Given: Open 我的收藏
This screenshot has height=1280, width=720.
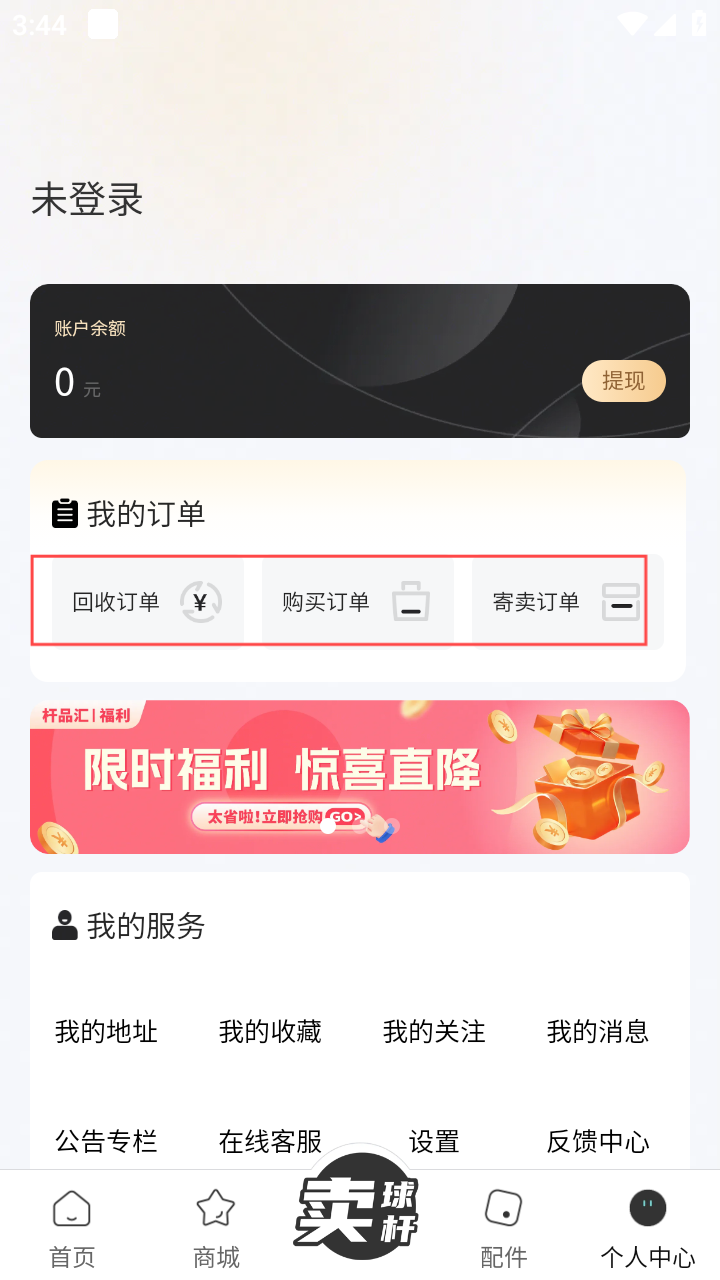Looking at the screenshot, I should [270, 1032].
